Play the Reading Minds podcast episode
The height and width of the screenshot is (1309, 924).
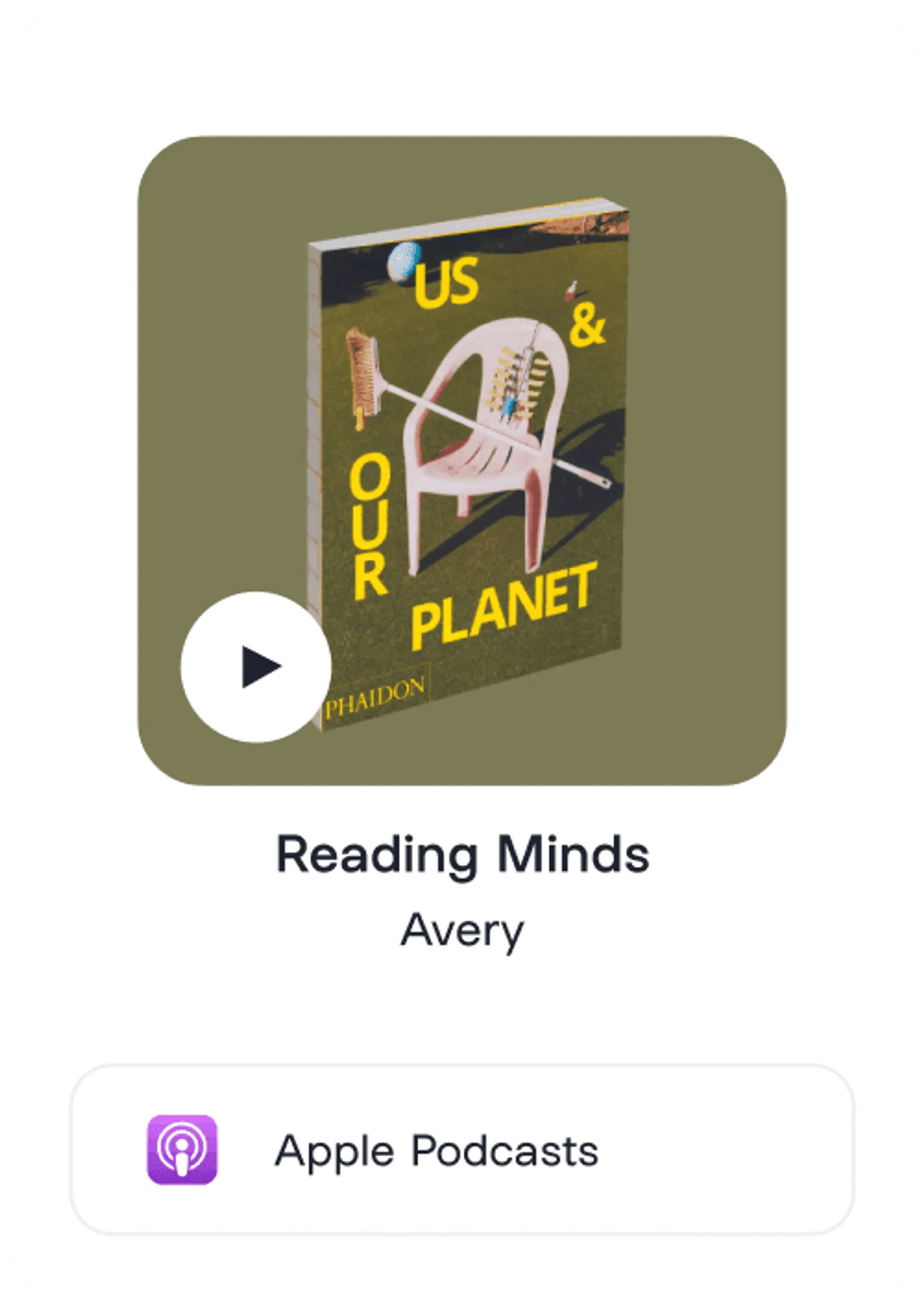[x=256, y=667]
